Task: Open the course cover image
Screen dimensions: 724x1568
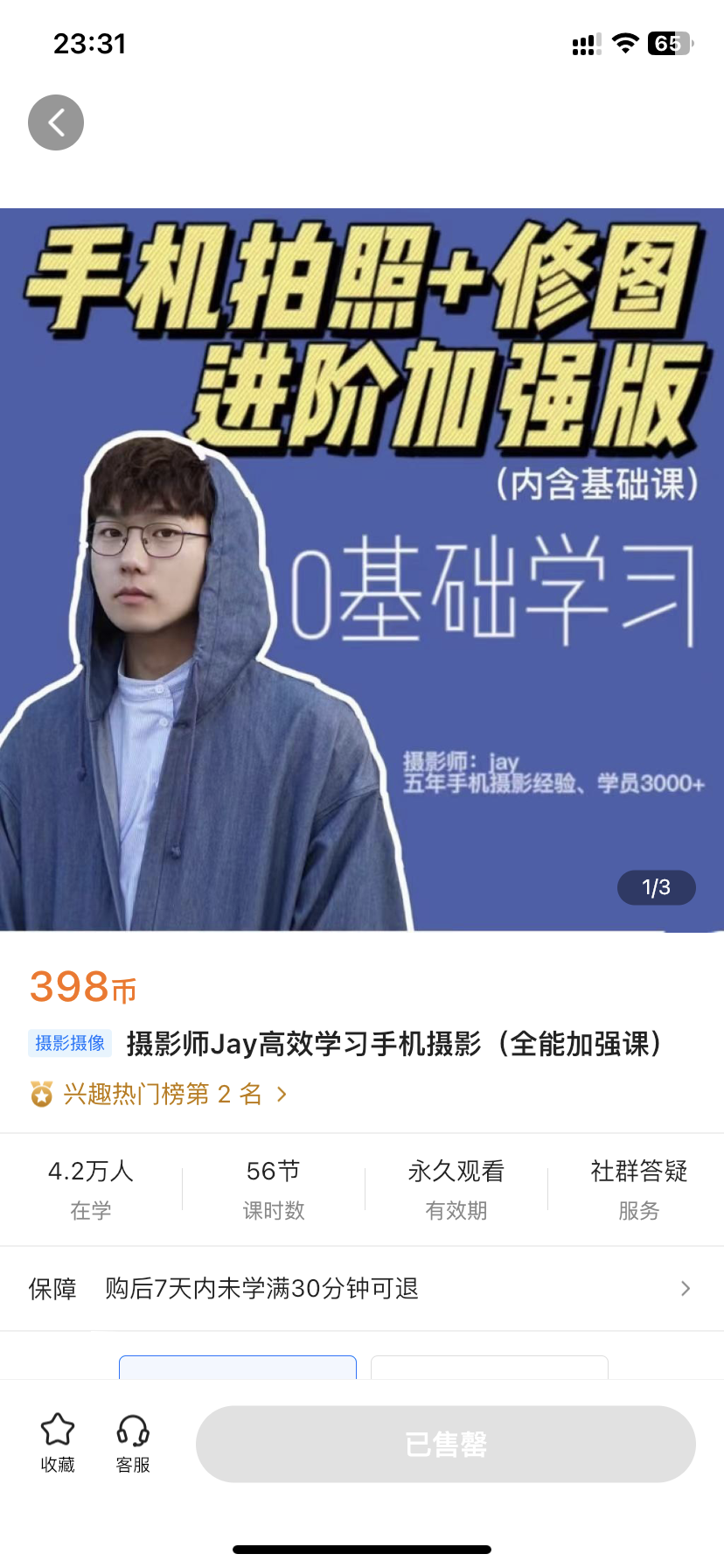Action: tap(362, 569)
